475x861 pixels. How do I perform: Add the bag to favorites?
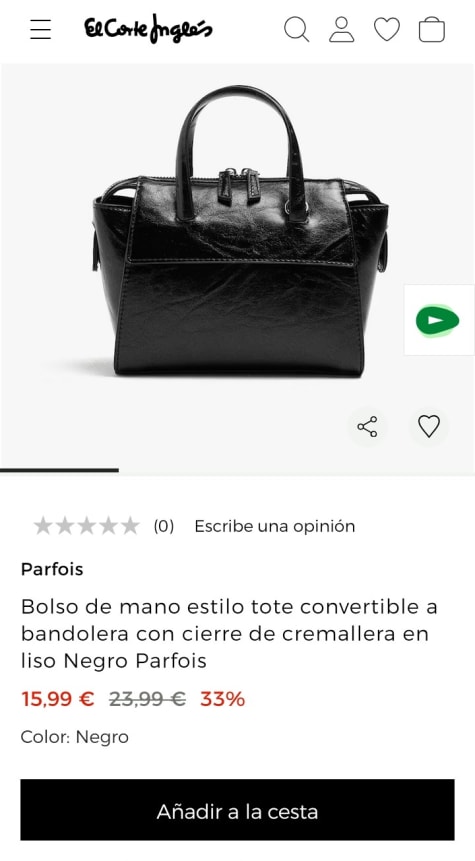tap(429, 427)
